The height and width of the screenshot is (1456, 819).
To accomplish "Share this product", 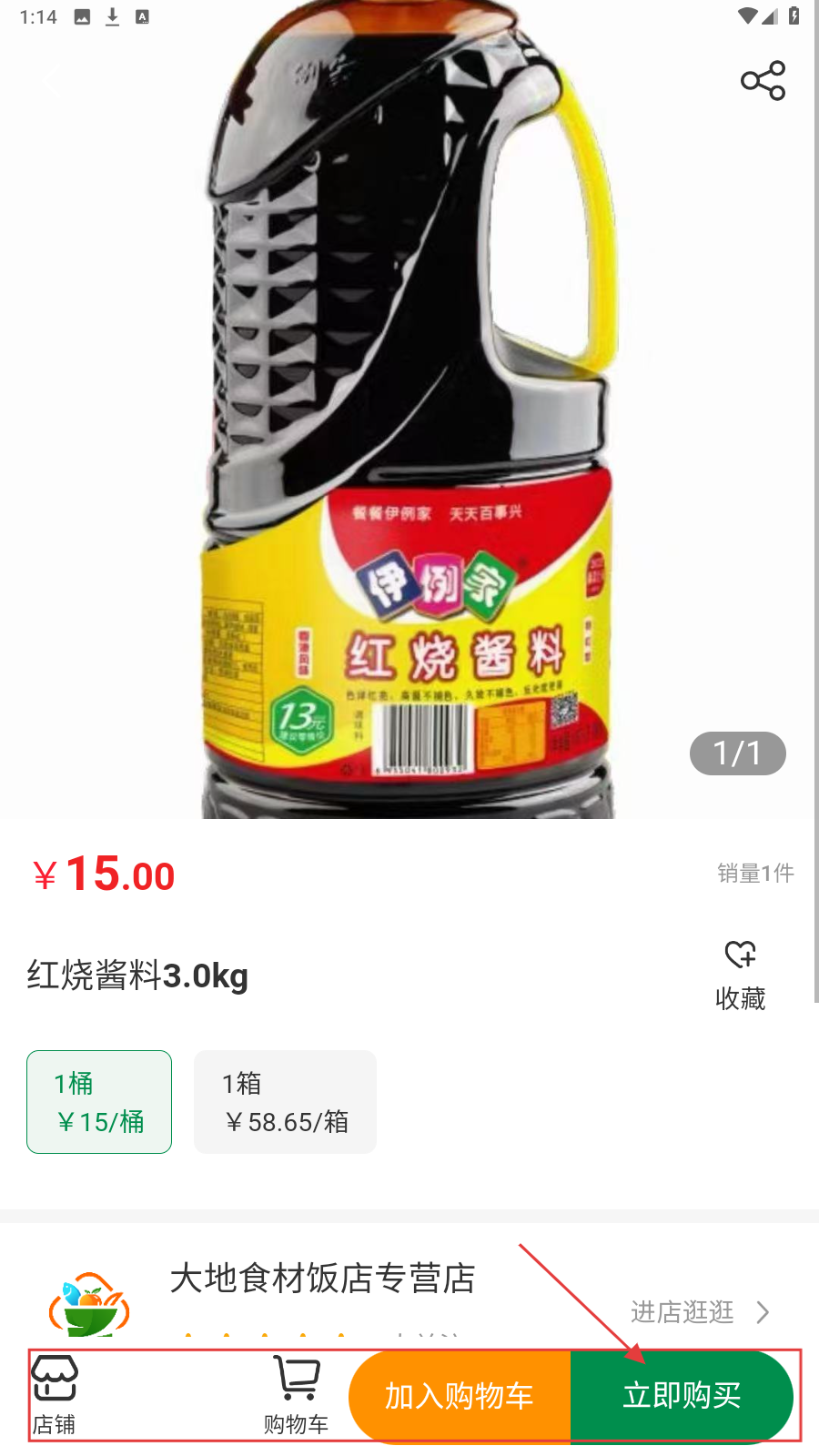I will [763, 81].
